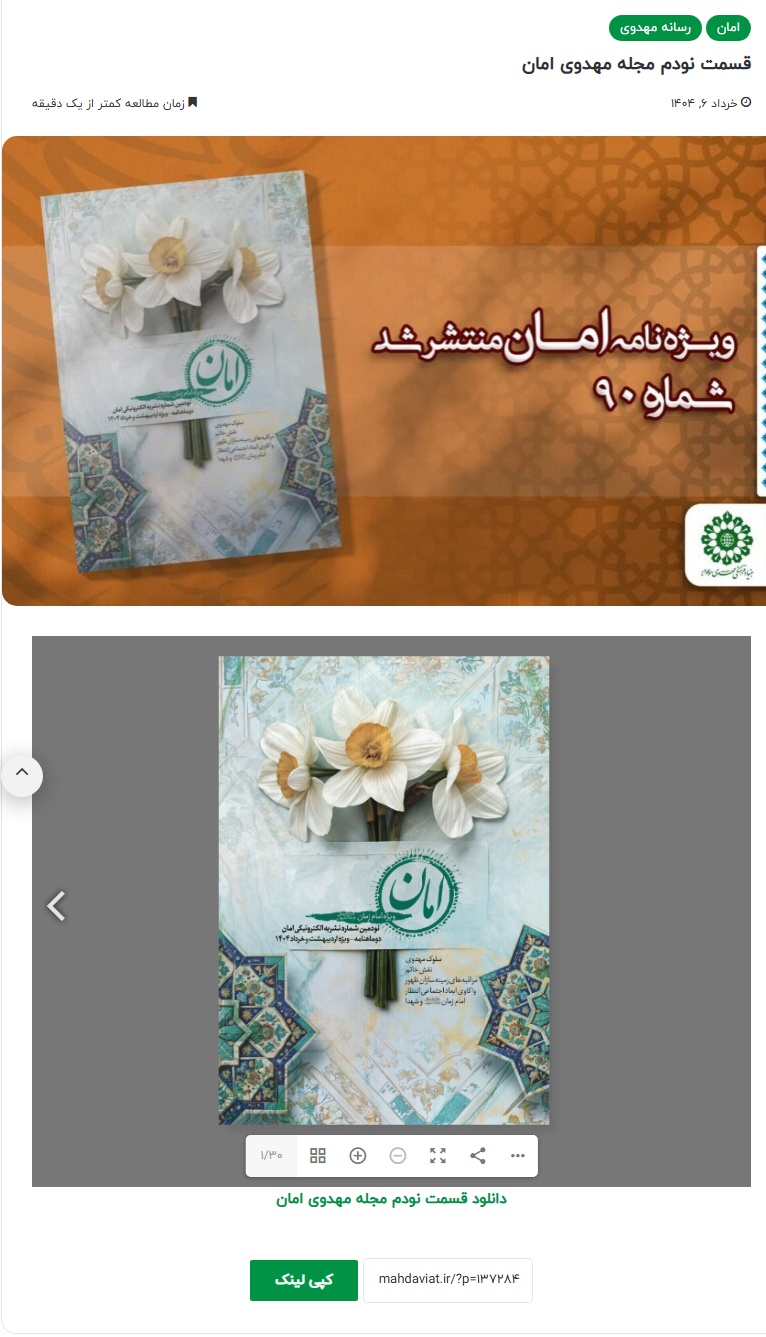Open the دانلود قسمت نودم مجله download link
766x1337 pixels.
[x=391, y=1198]
